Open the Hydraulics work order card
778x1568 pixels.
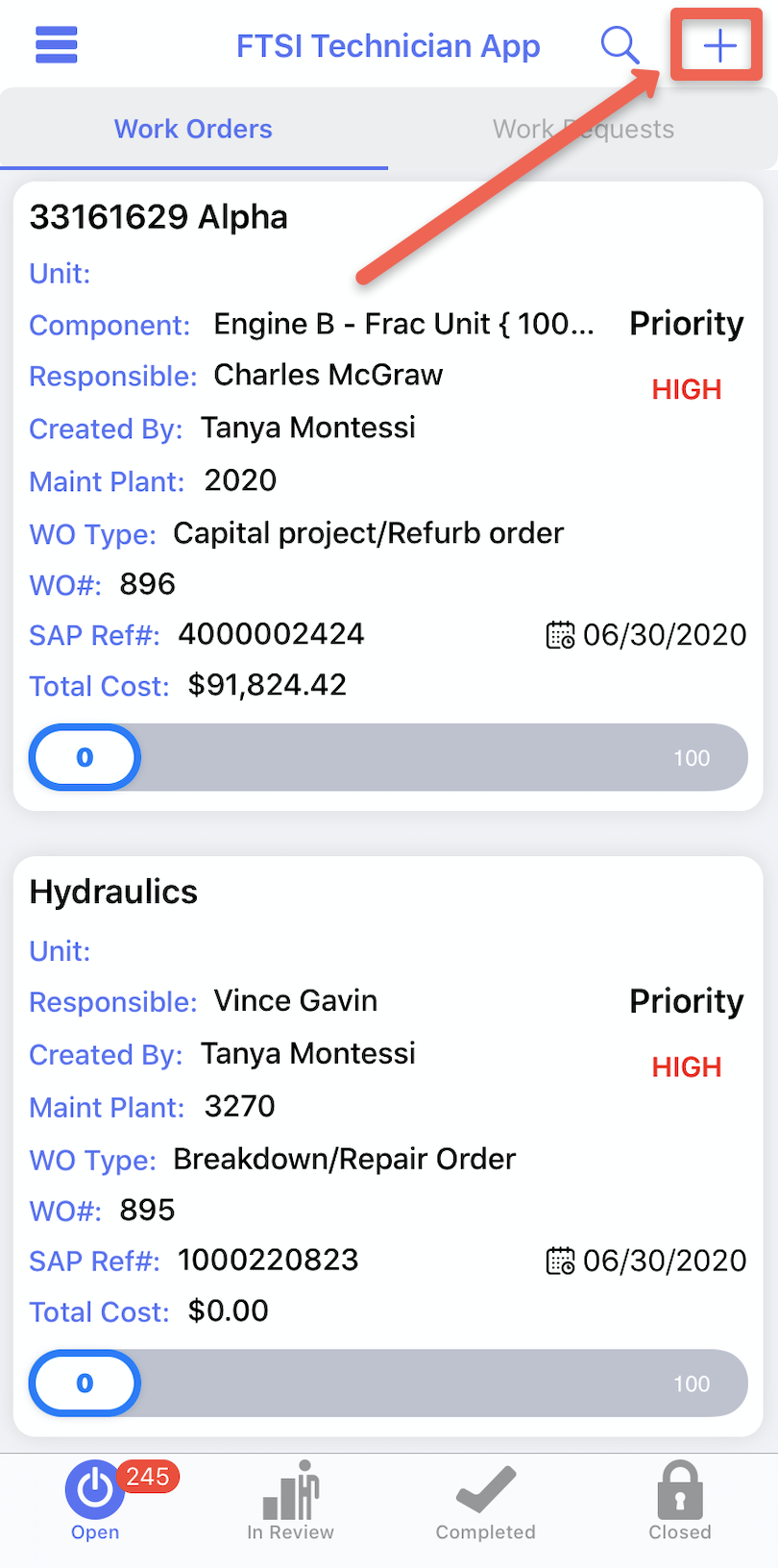pyautogui.click(x=113, y=892)
